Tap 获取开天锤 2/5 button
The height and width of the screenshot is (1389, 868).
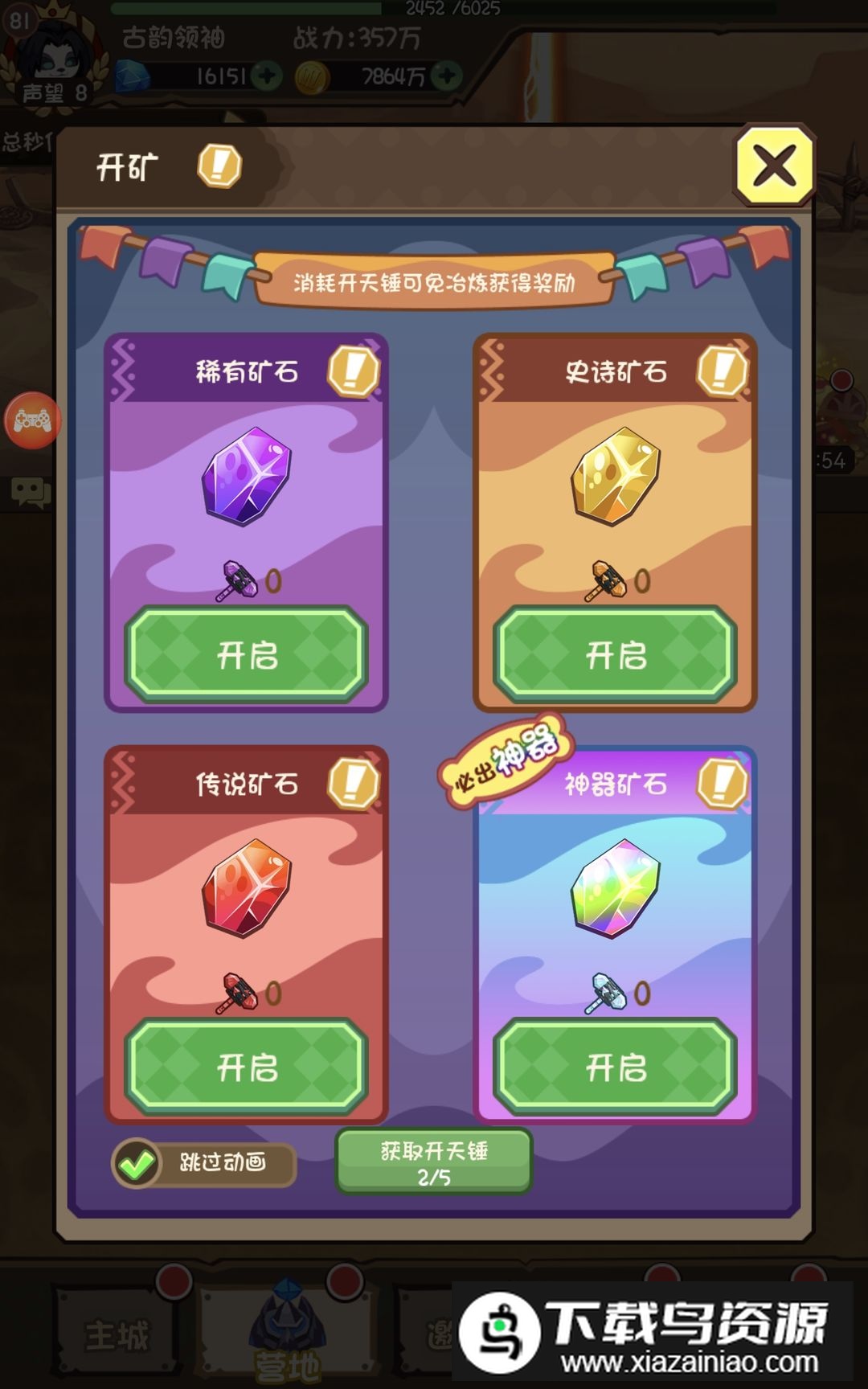[434, 1162]
